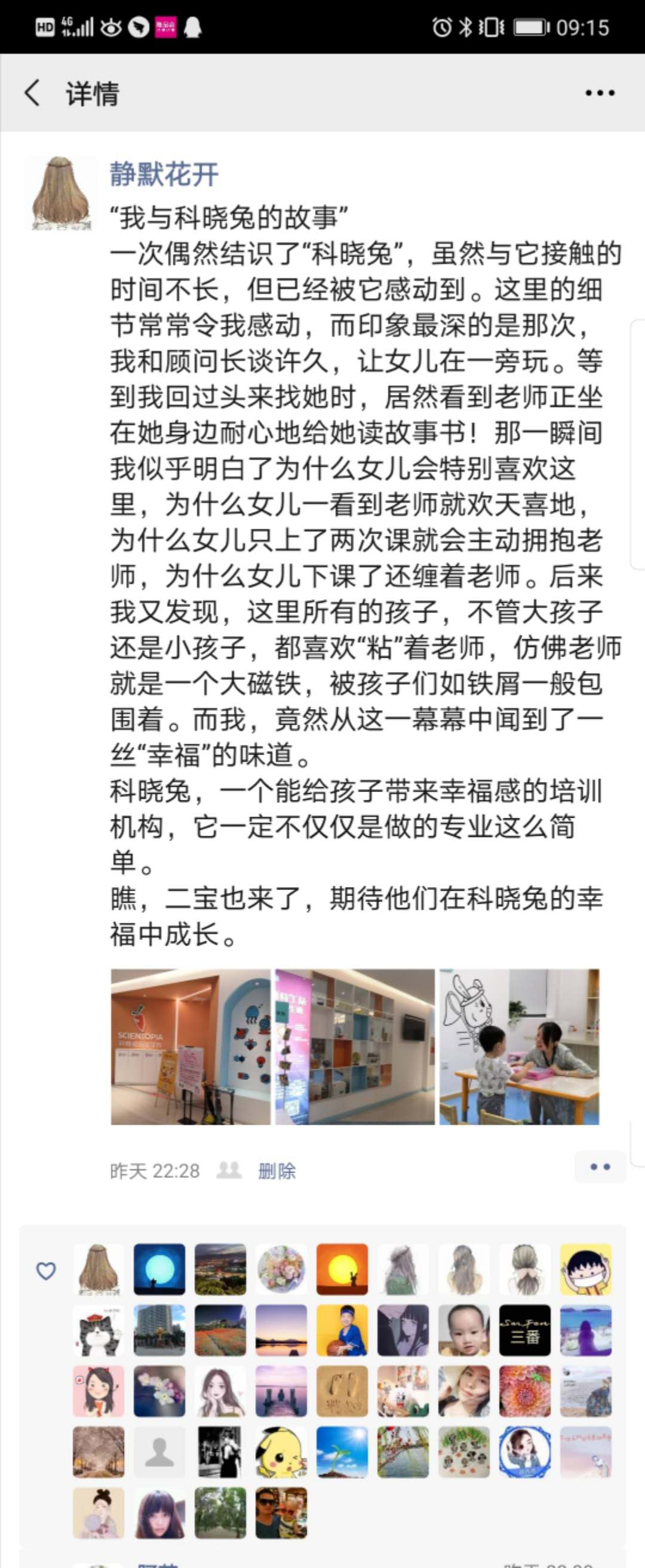Open the display shelf photo

click(355, 1047)
